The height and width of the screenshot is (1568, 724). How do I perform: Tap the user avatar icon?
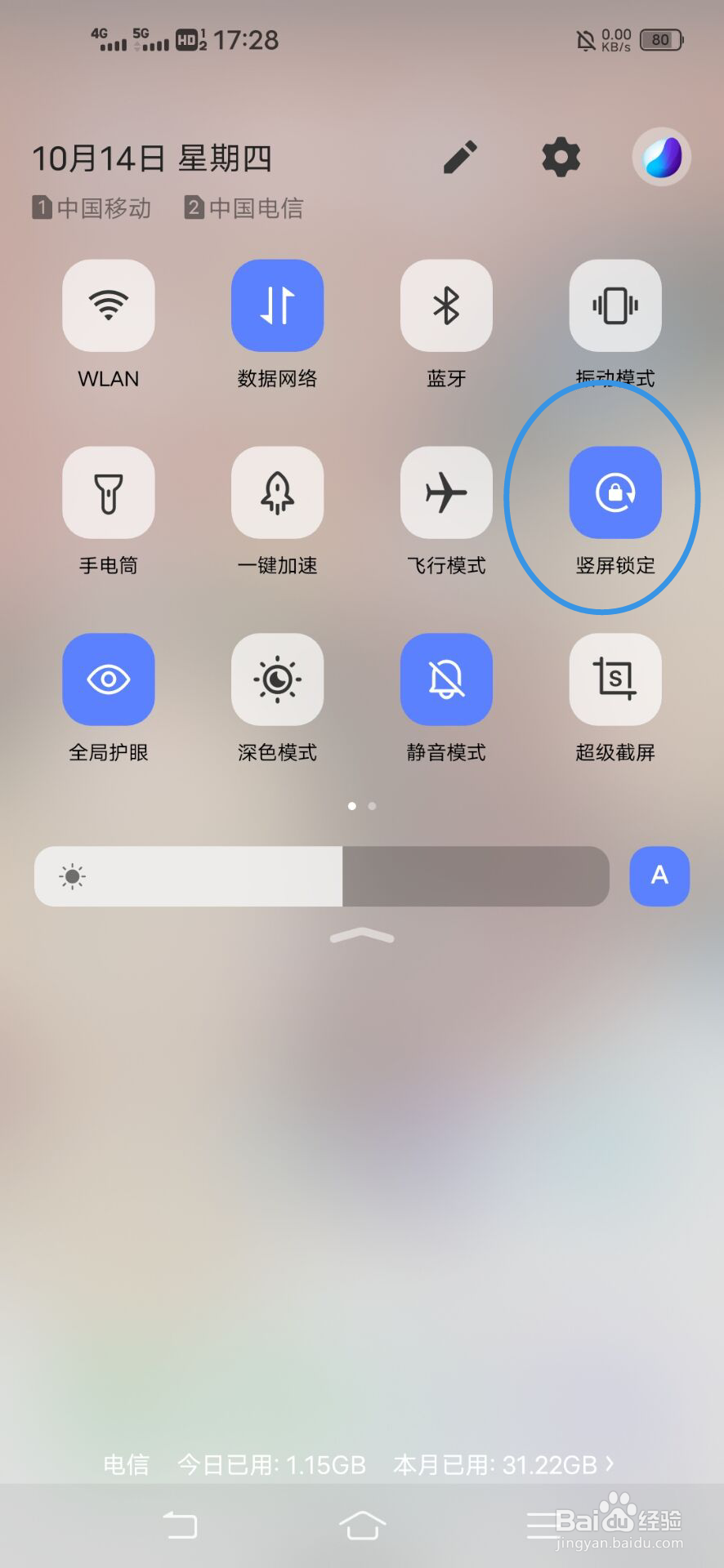[x=660, y=157]
